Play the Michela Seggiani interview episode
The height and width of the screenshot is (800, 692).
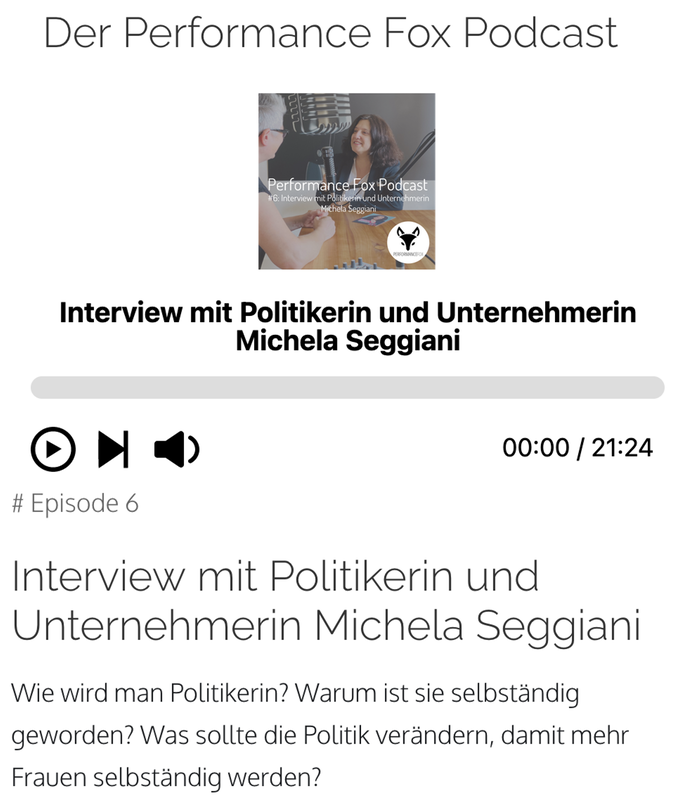click(53, 449)
